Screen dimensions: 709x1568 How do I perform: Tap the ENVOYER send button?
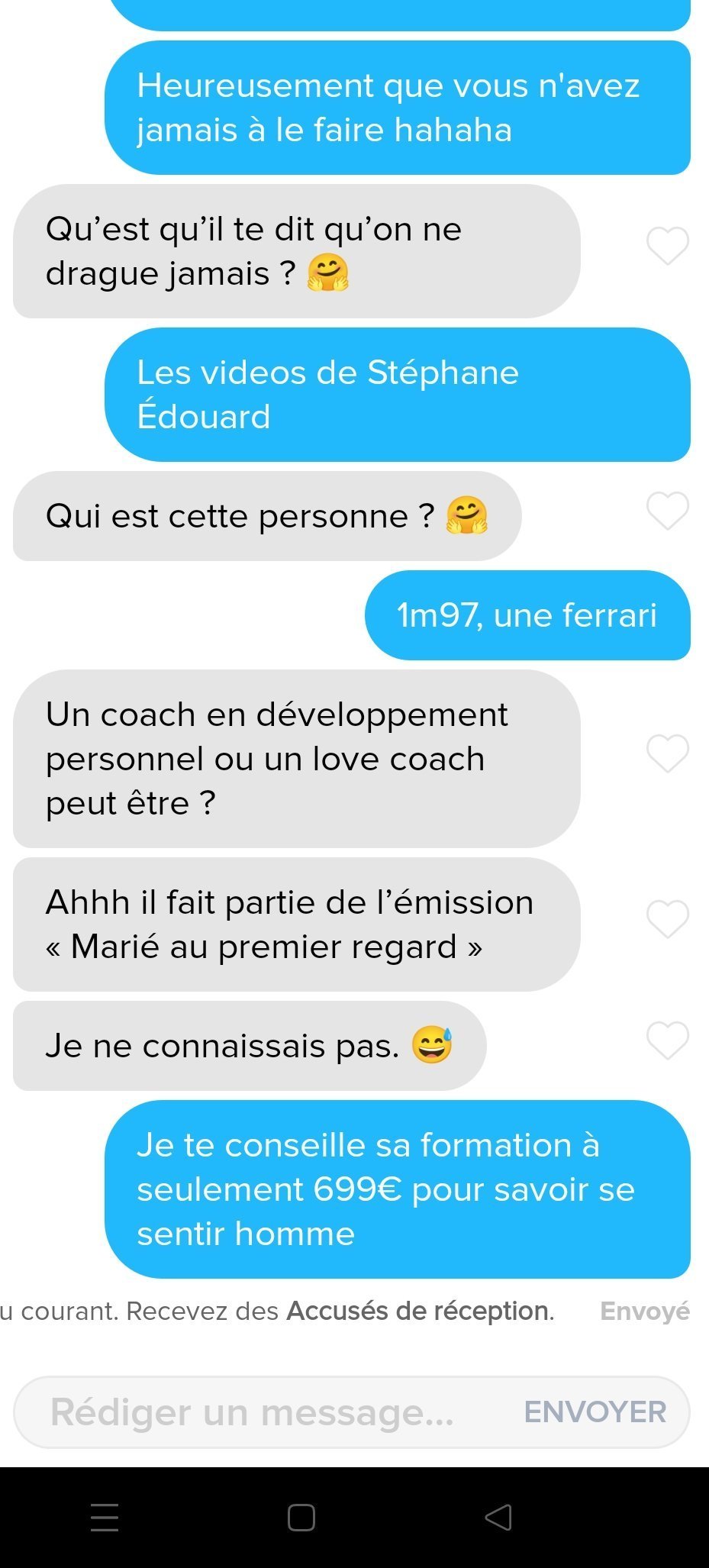(595, 1412)
